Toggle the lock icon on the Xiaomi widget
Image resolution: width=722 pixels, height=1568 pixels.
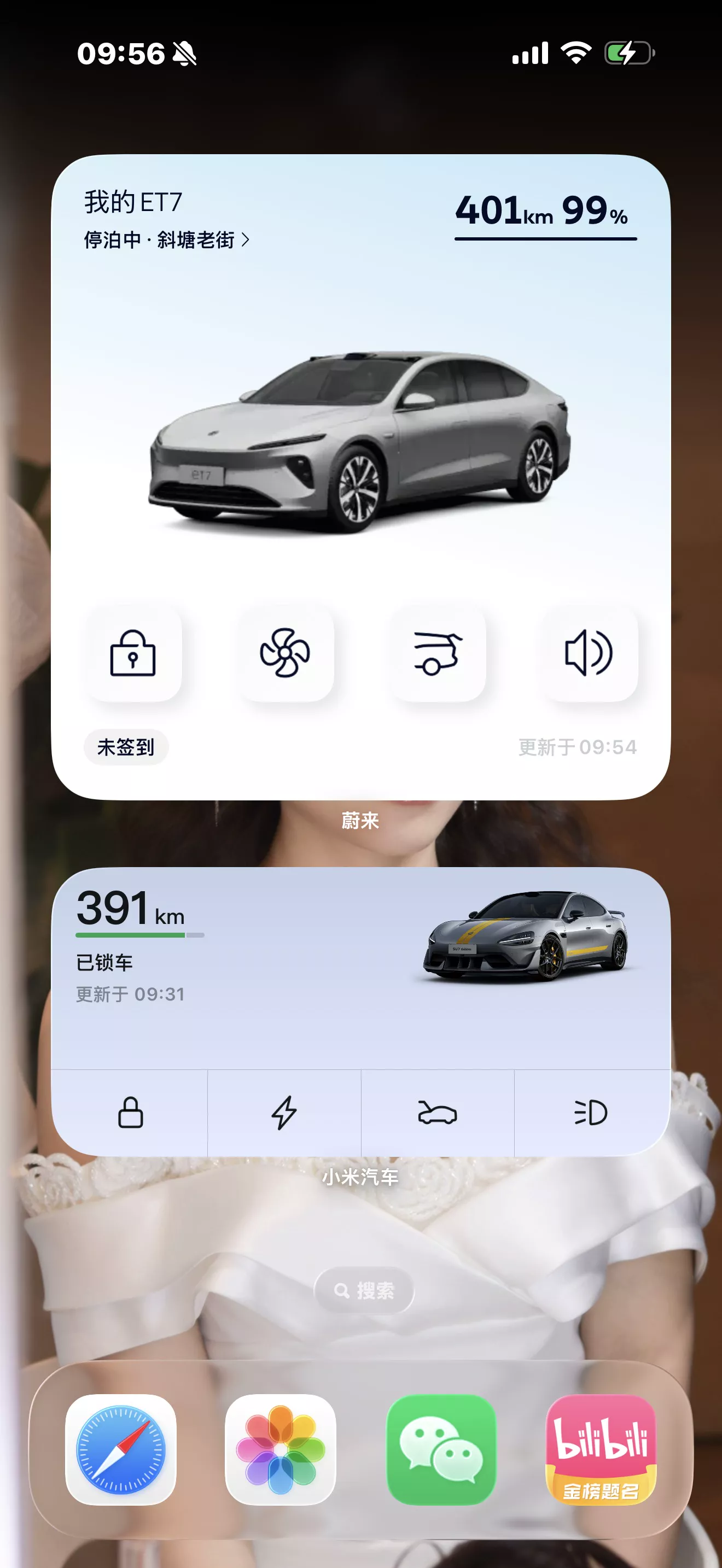coord(131,1113)
